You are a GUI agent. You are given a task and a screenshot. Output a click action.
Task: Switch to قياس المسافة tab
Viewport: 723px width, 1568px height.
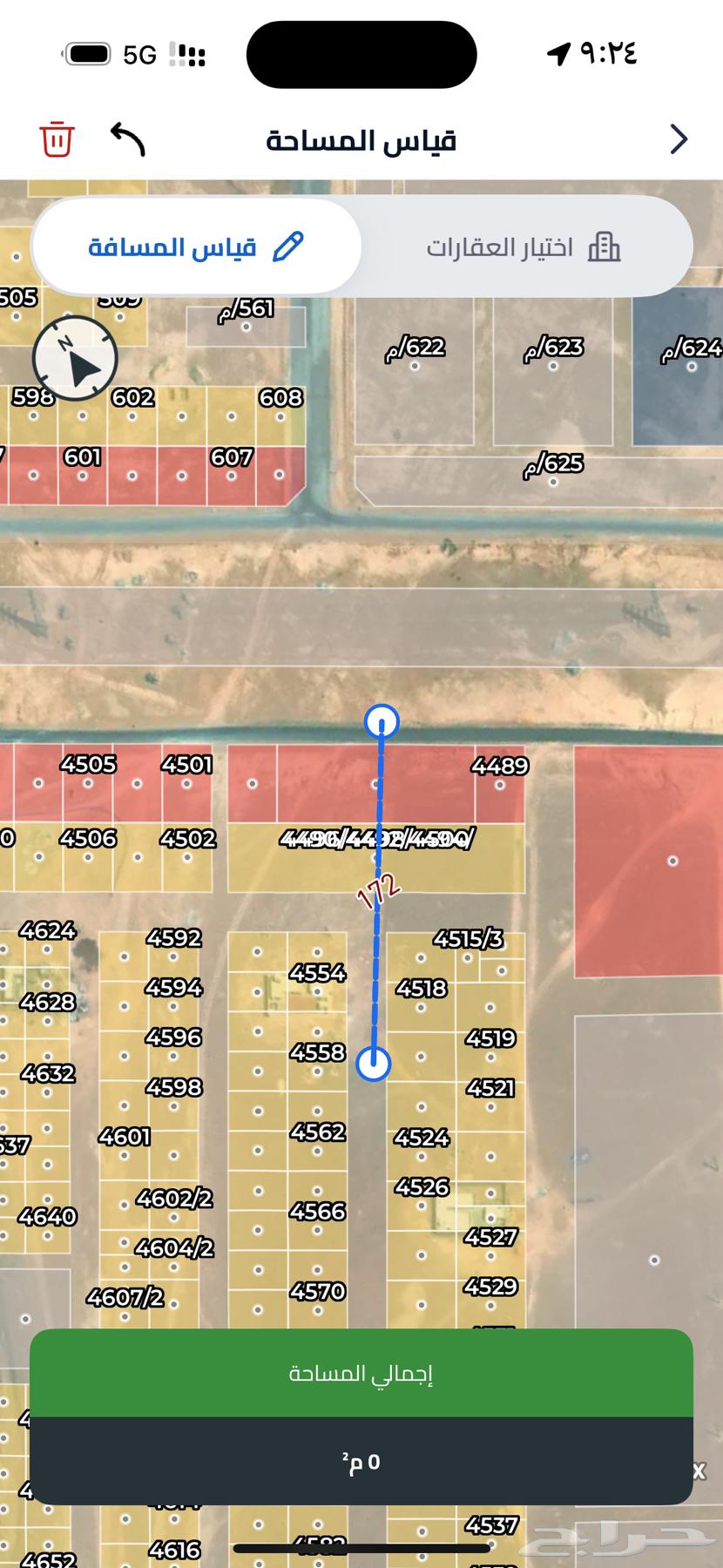click(197, 247)
